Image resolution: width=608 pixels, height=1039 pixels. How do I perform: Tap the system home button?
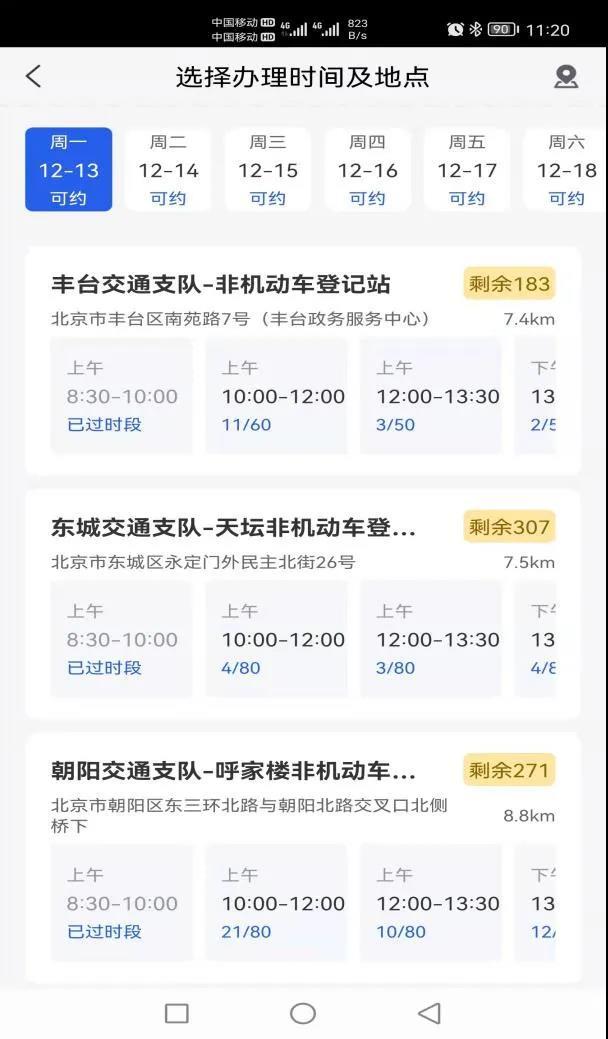point(303,1013)
